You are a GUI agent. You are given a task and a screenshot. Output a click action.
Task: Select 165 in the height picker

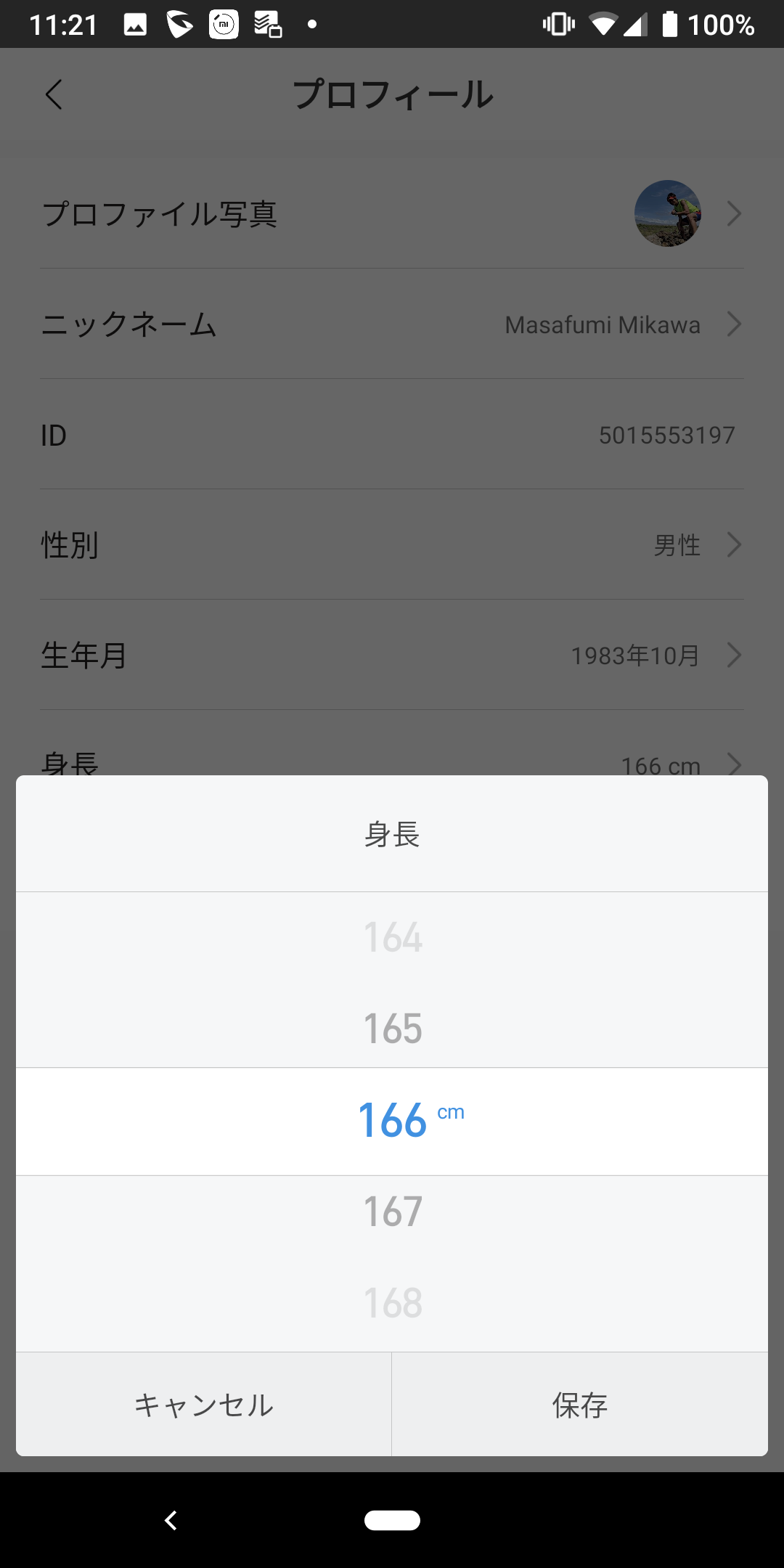tap(392, 1028)
